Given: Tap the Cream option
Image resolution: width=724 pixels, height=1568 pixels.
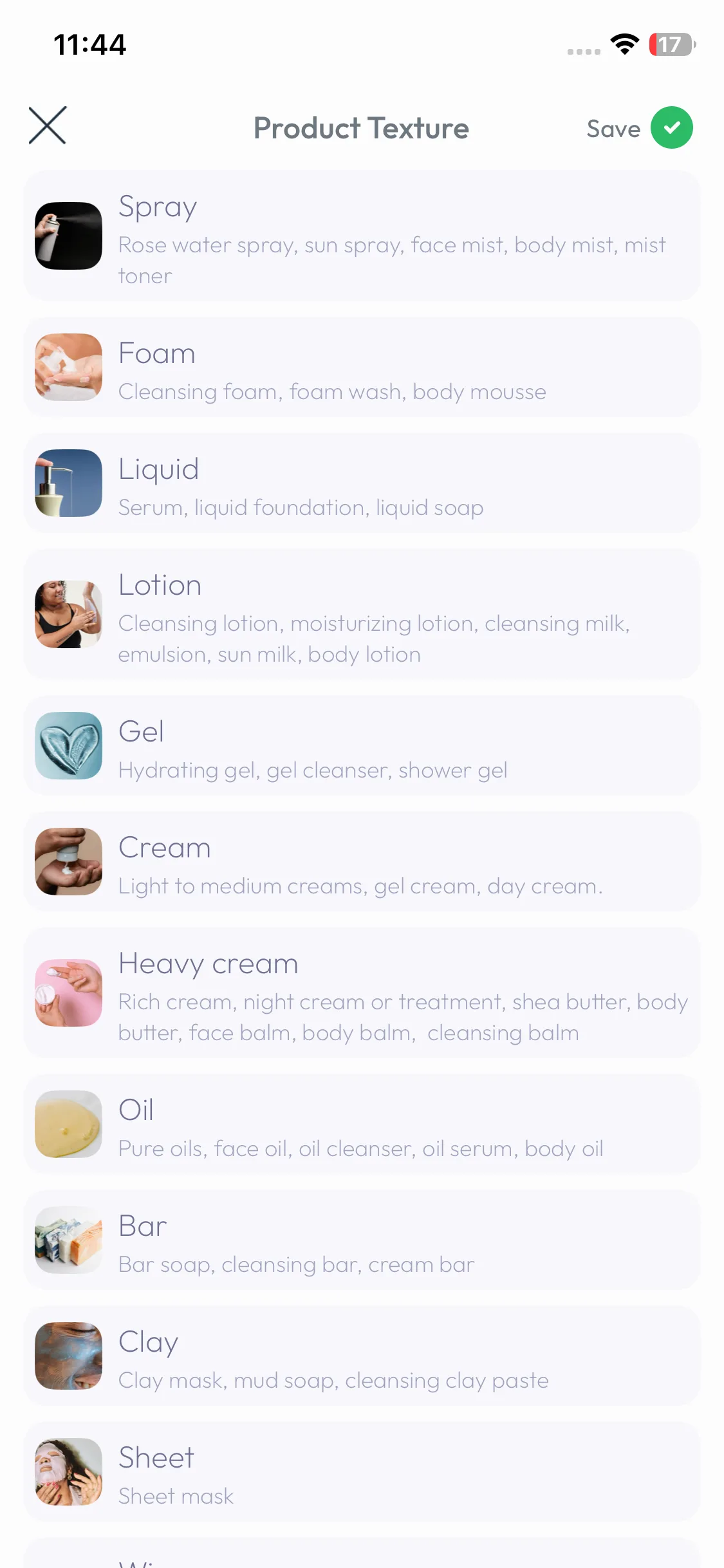Looking at the screenshot, I should tap(362, 861).
